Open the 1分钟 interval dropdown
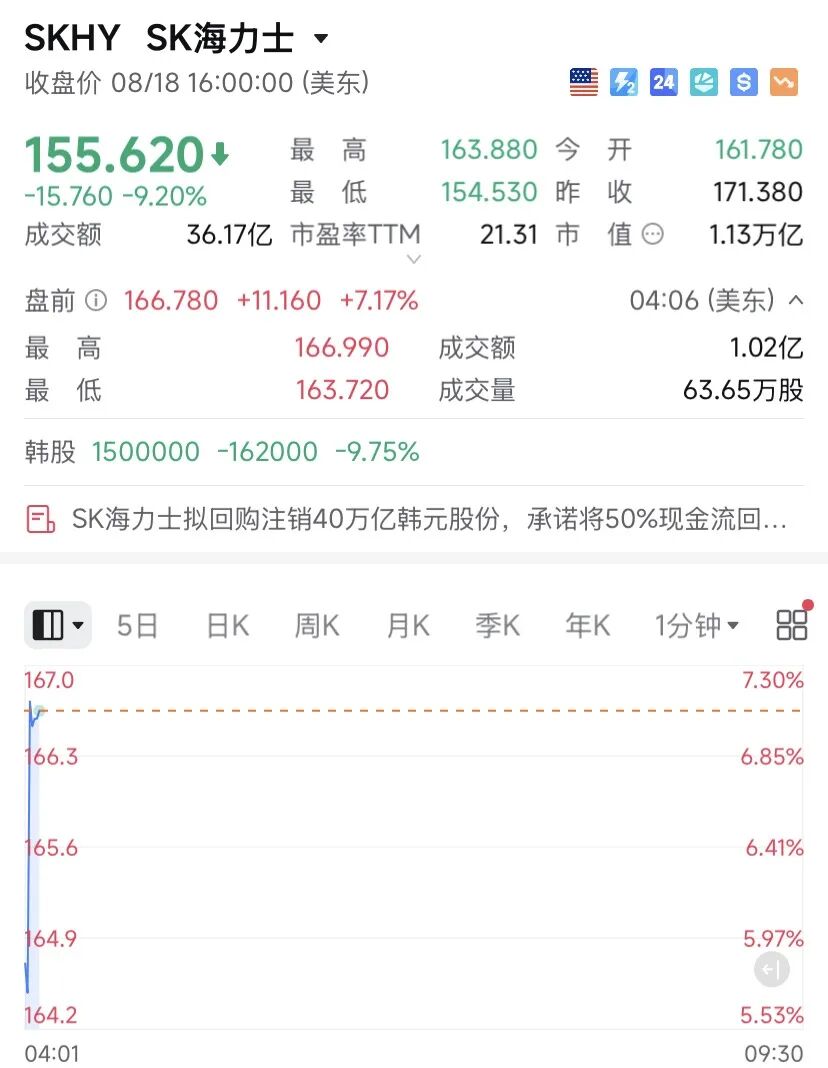This screenshot has height=1068, width=828. (x=697, y=625)
